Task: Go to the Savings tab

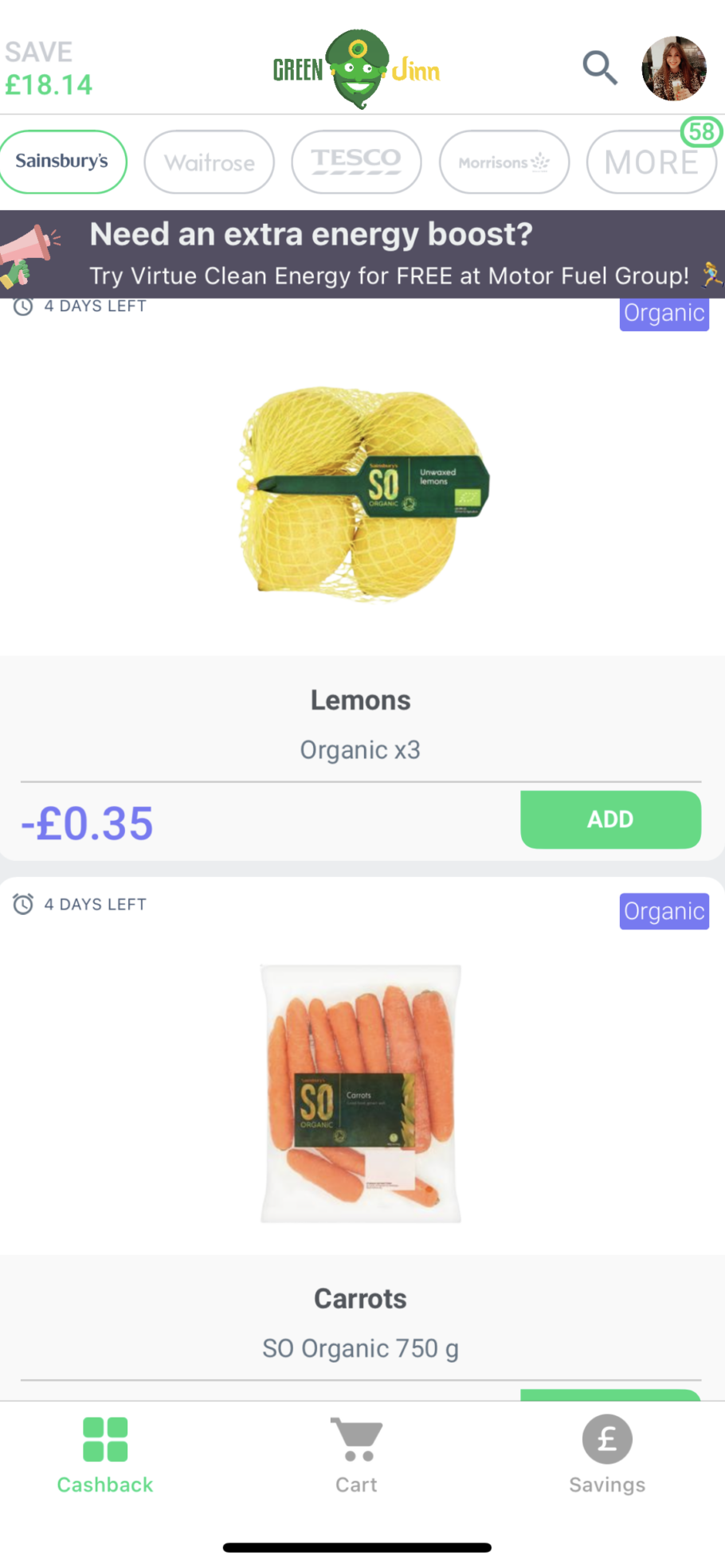Action: 607,1455
